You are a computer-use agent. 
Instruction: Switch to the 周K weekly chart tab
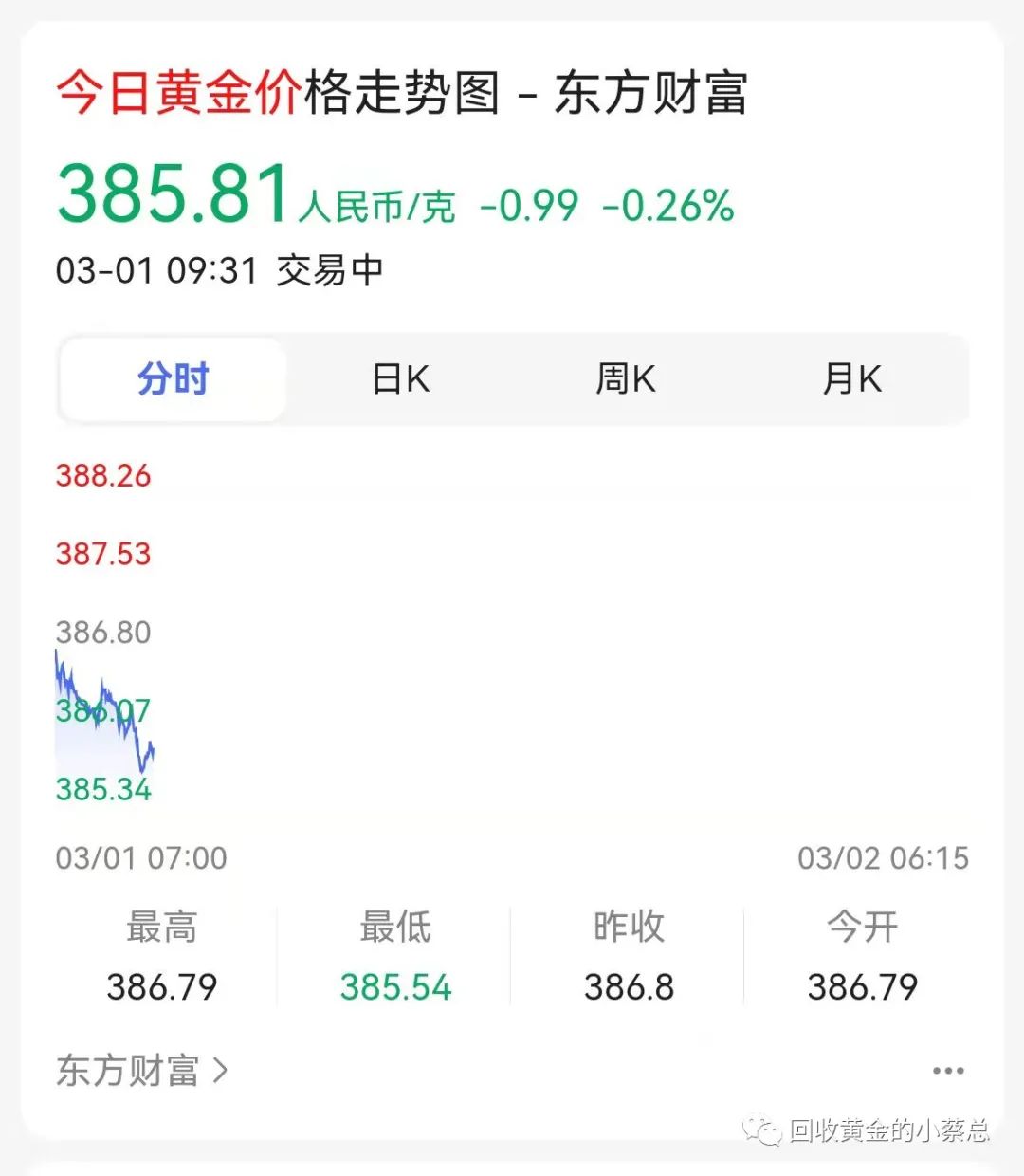pyautogui.click(x=626, y=377)
